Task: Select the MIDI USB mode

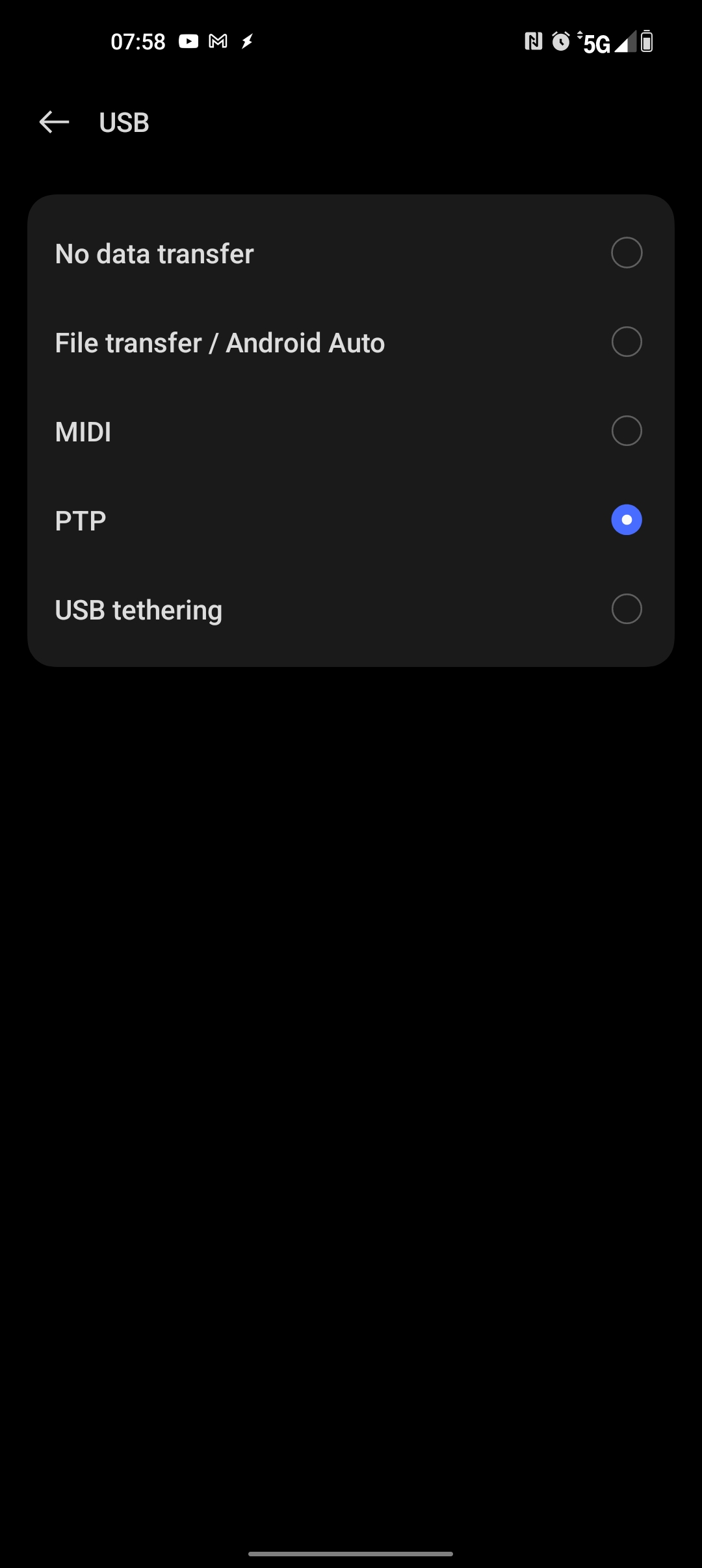Action: point(351,431)
